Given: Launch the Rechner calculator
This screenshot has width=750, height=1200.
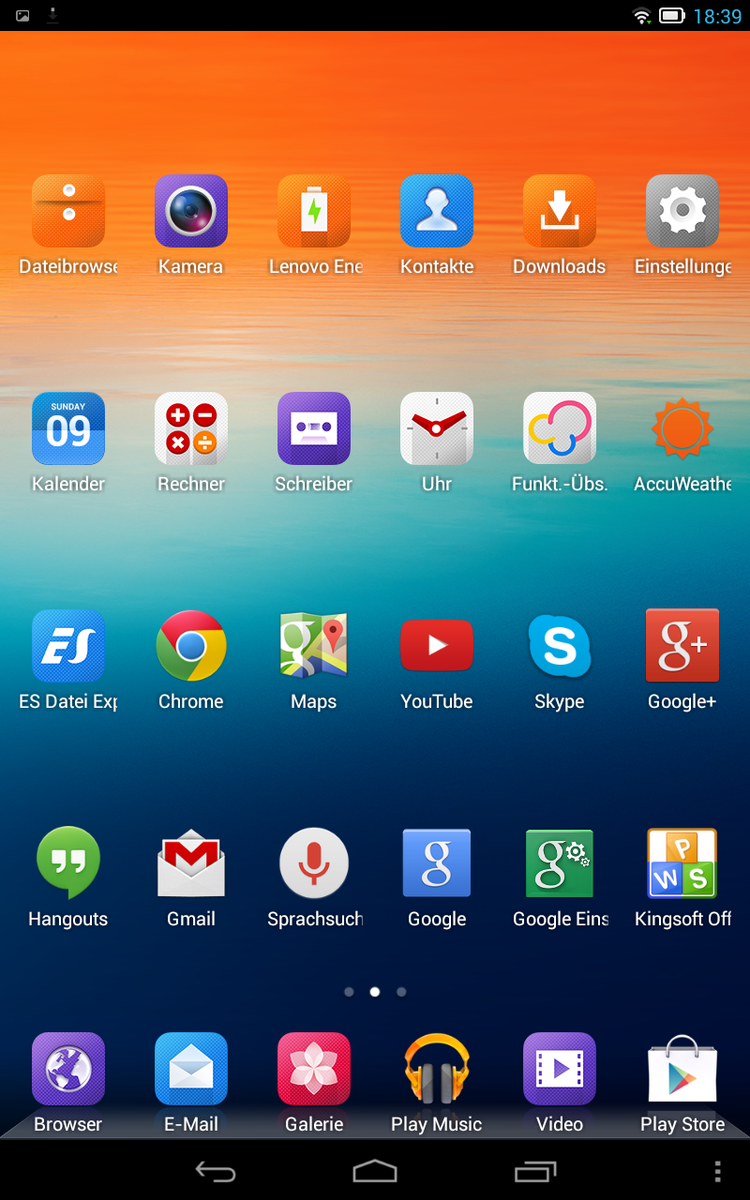Looking at the screenshot, I should [x=191, y=429].
